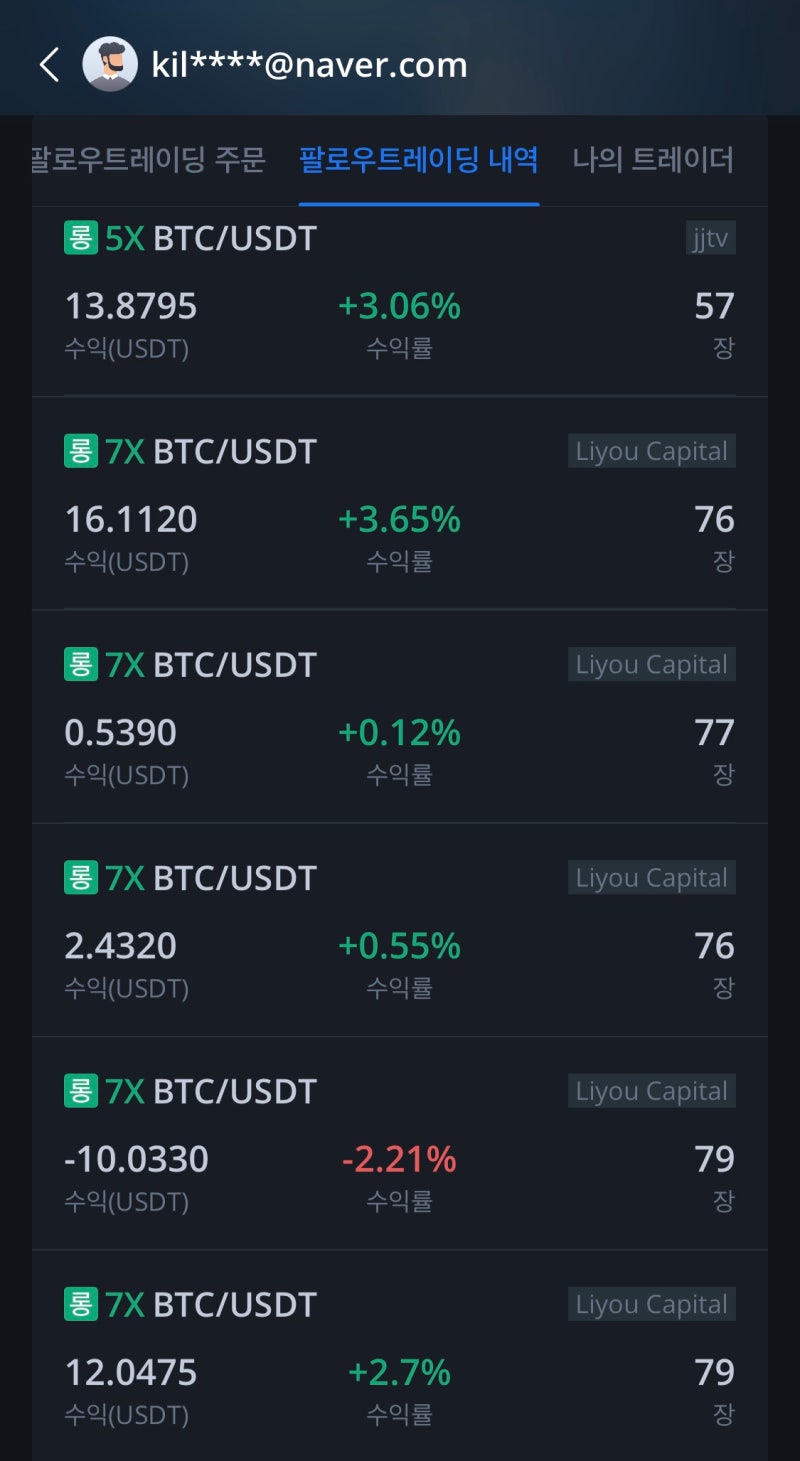This screenshot has height=1461, width=800.
Task: Tap the jjtv trader tag
Action: (x=710, y=239)
